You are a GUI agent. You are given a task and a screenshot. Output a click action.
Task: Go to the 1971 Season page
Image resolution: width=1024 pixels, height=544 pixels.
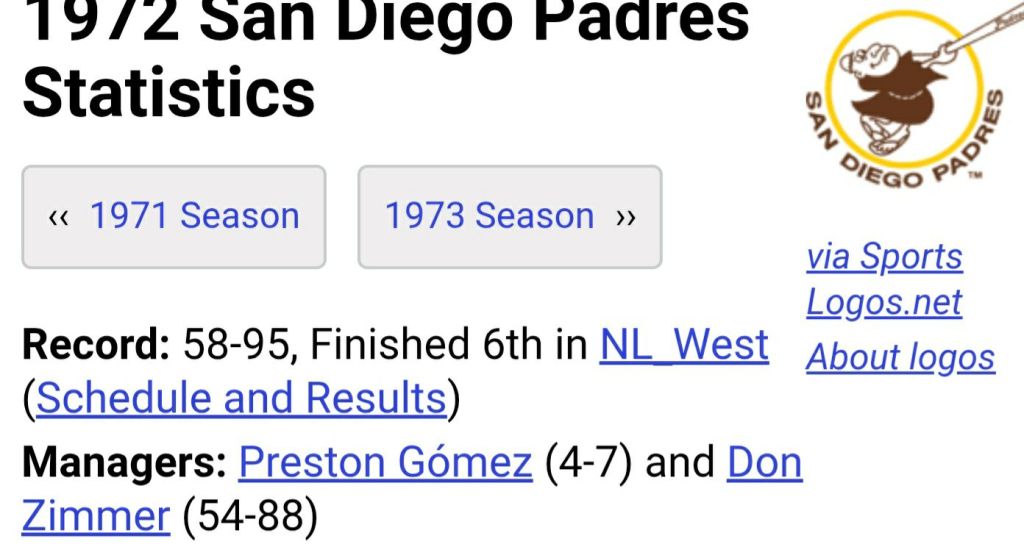coord(174,217)
